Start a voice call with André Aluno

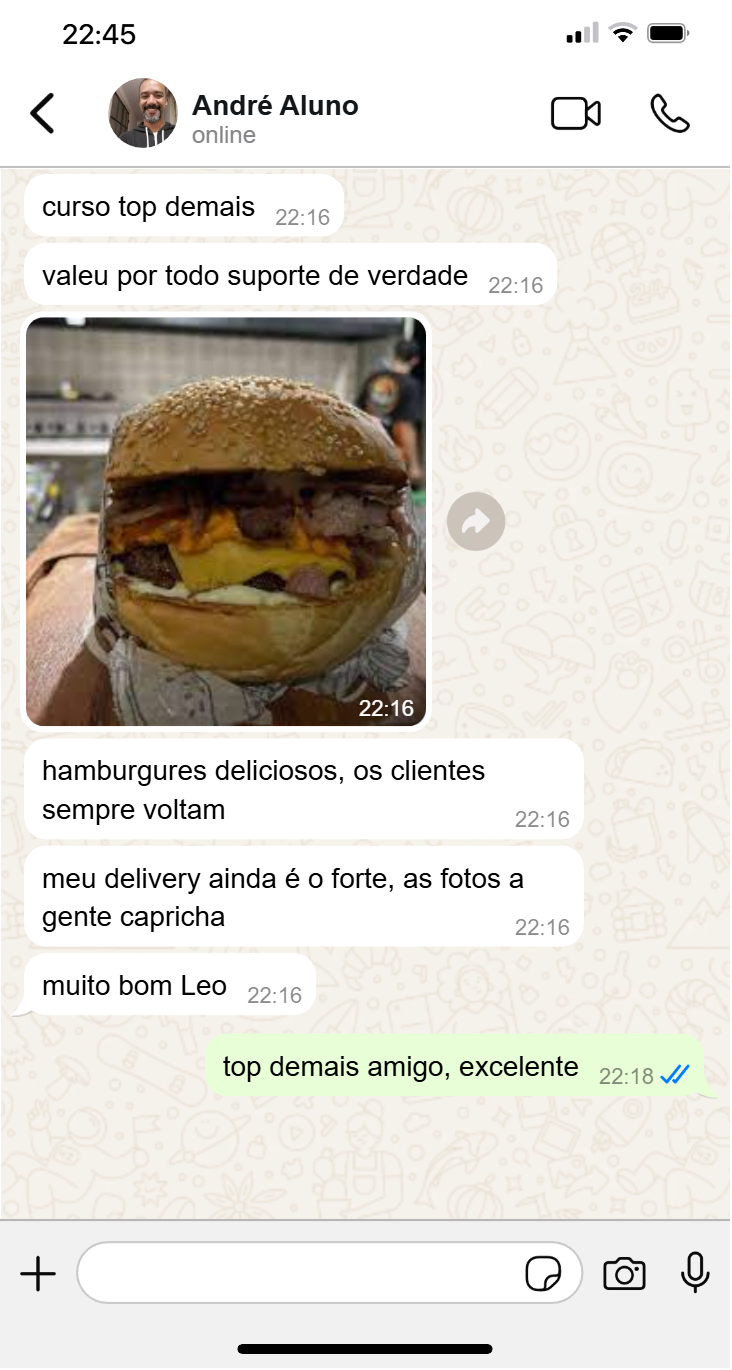point(669,114)
